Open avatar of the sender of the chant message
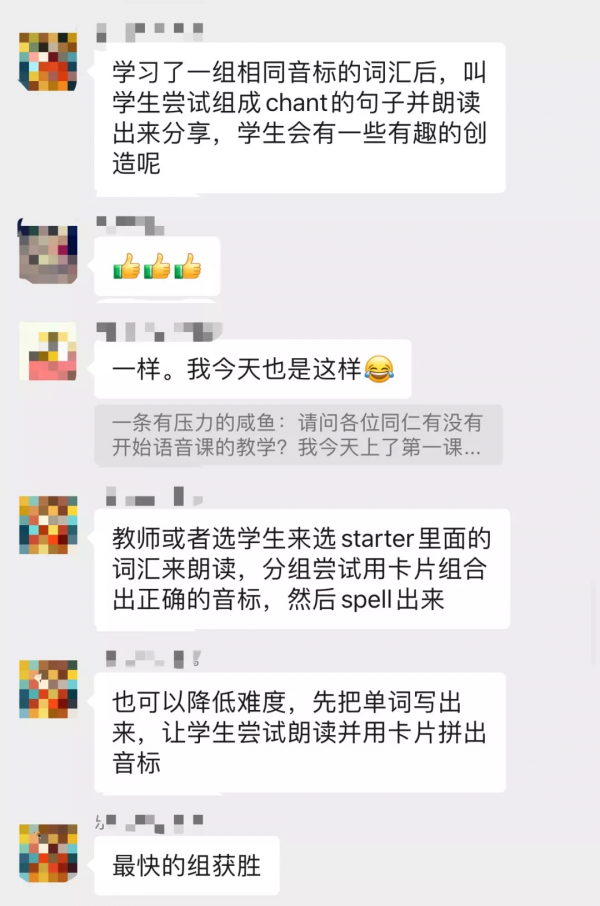The height and width of the screenshot is (906, 600). (48, 60)
